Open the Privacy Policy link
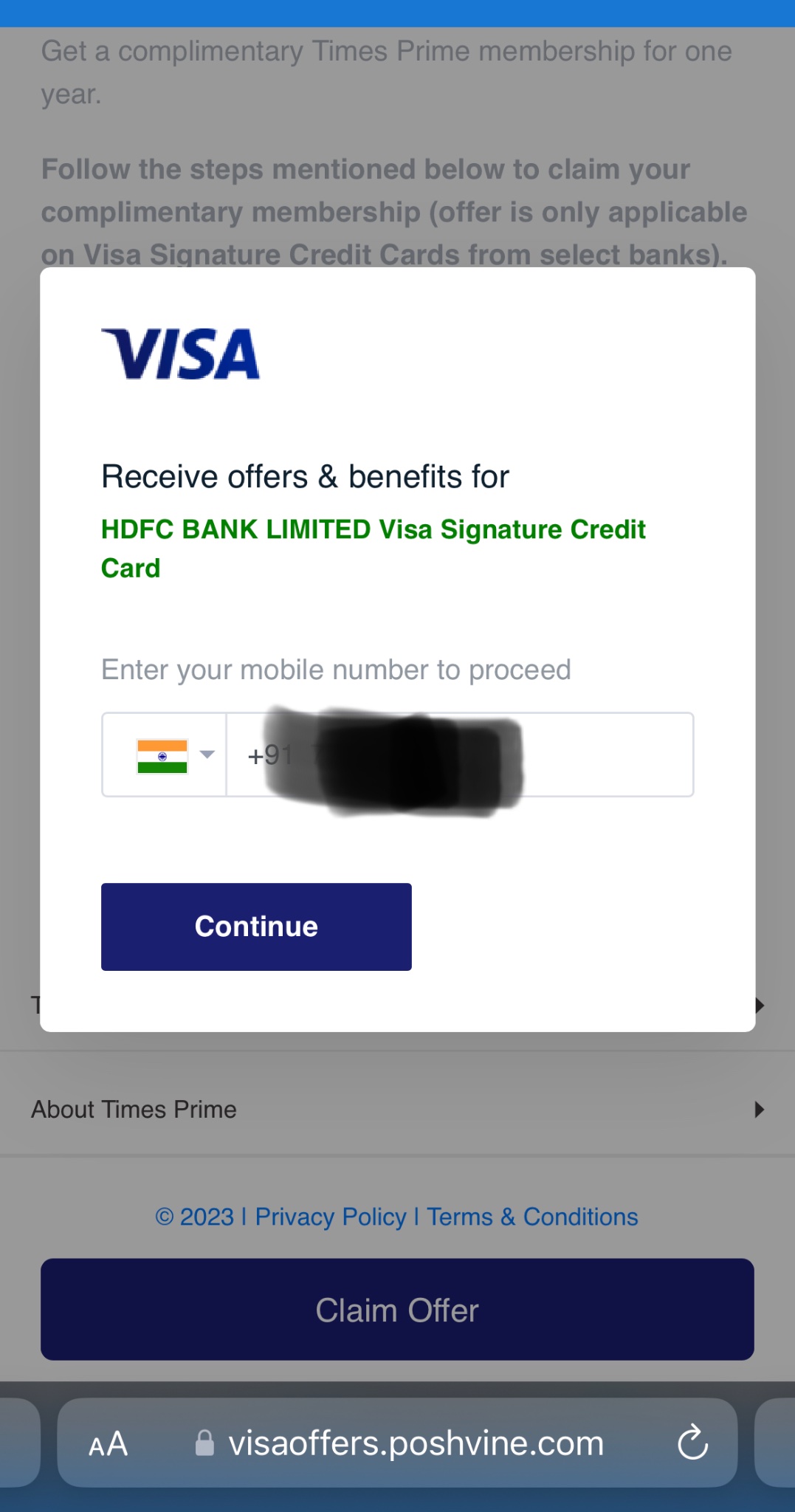 tap(331, 1217)
